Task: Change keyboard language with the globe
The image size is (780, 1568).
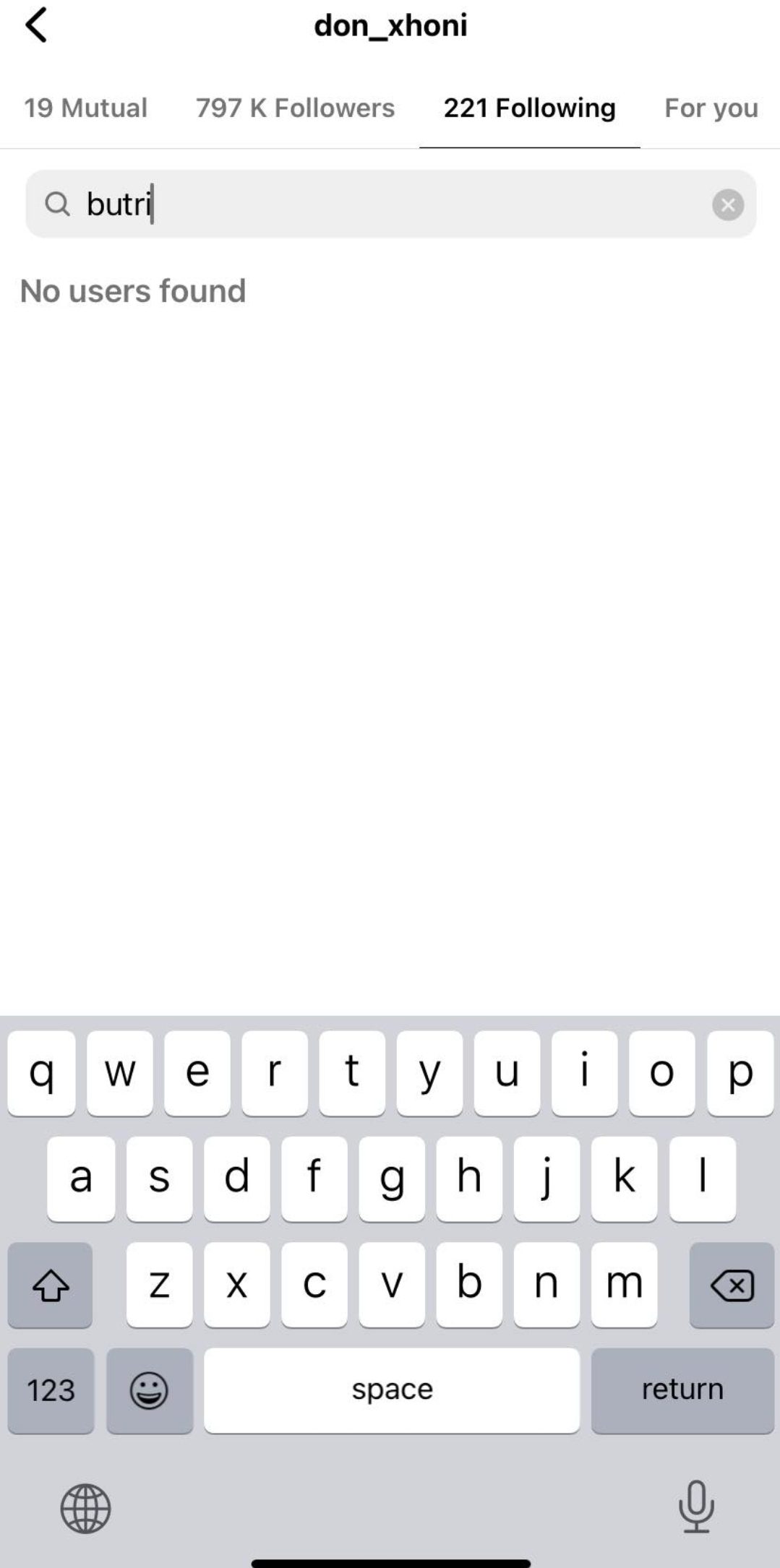Action: click(85, 1508)
